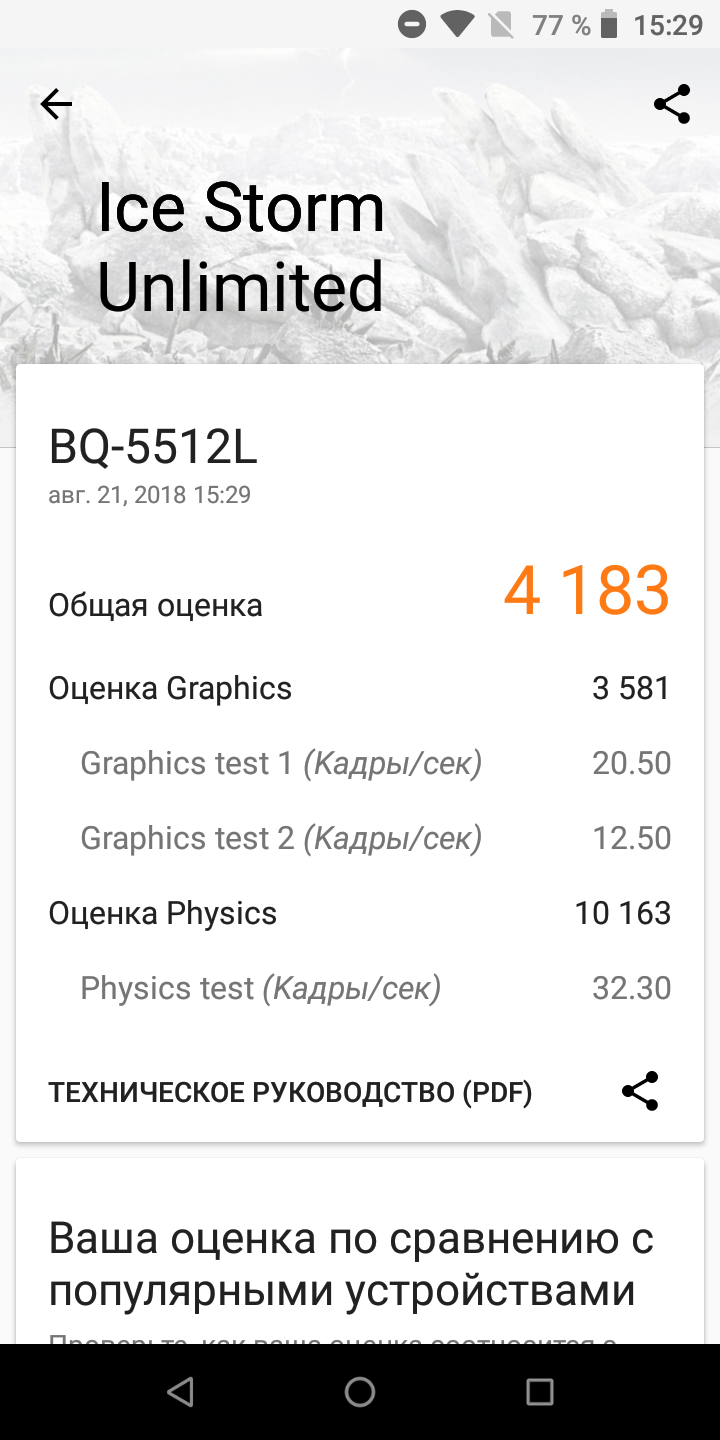Open ТЕХНИЧЕСКОЕ РУКОВОДСТВО (PDF) link
The width and height of the screenshot is (720, 1440).
point(290,1093)
